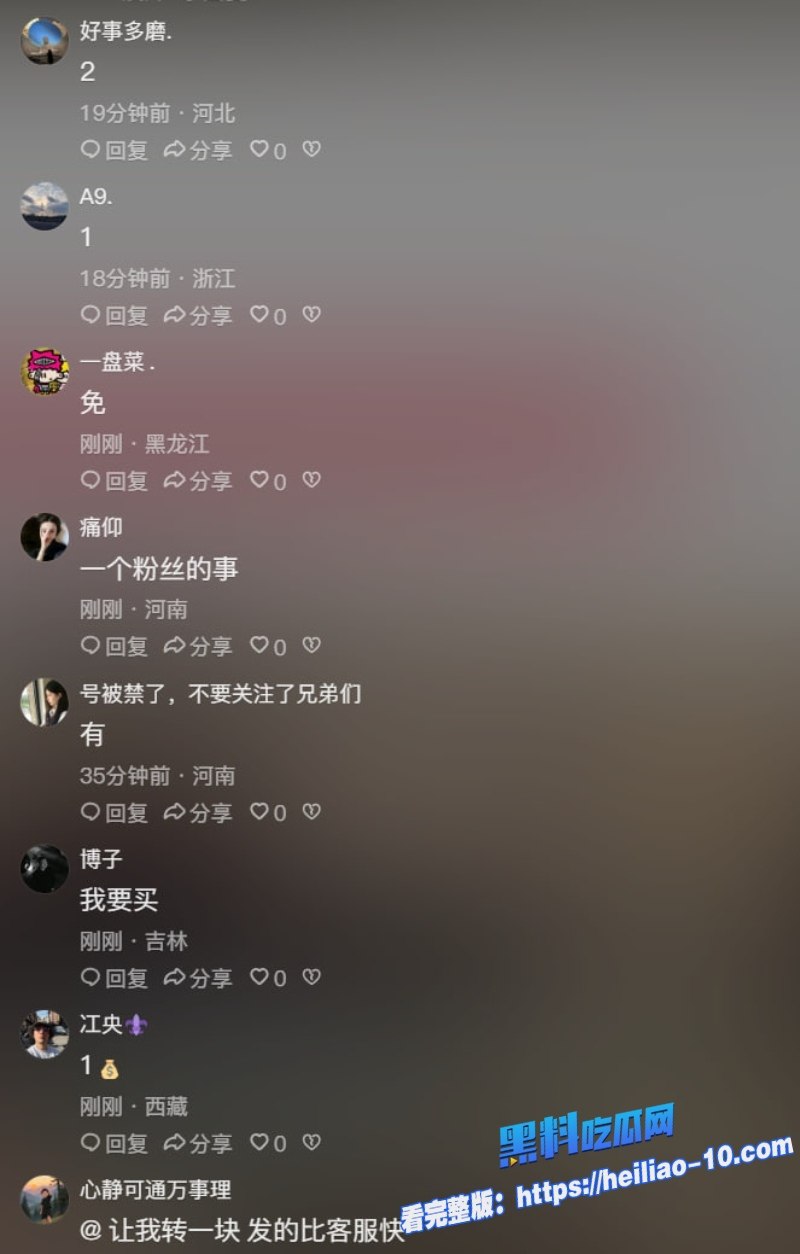Reply to 好事多磨's comment
This screenshot has width=800, height=1254.
pos(113,150)
